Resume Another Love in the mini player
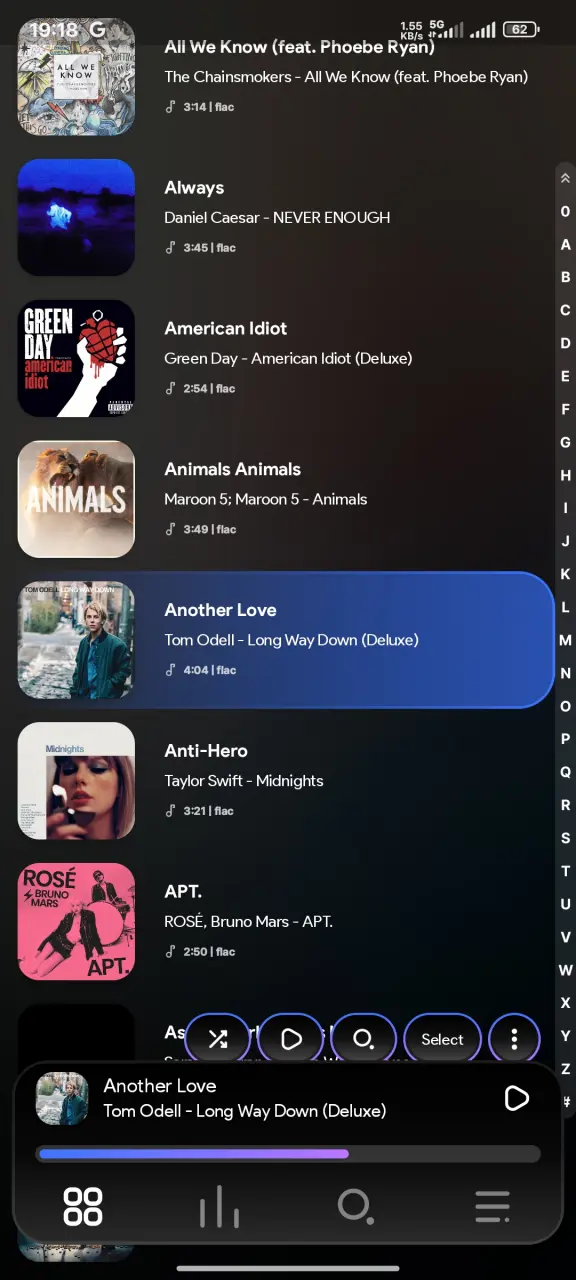The height and width of the screenshot is (1280, 576). (516, 1098)
